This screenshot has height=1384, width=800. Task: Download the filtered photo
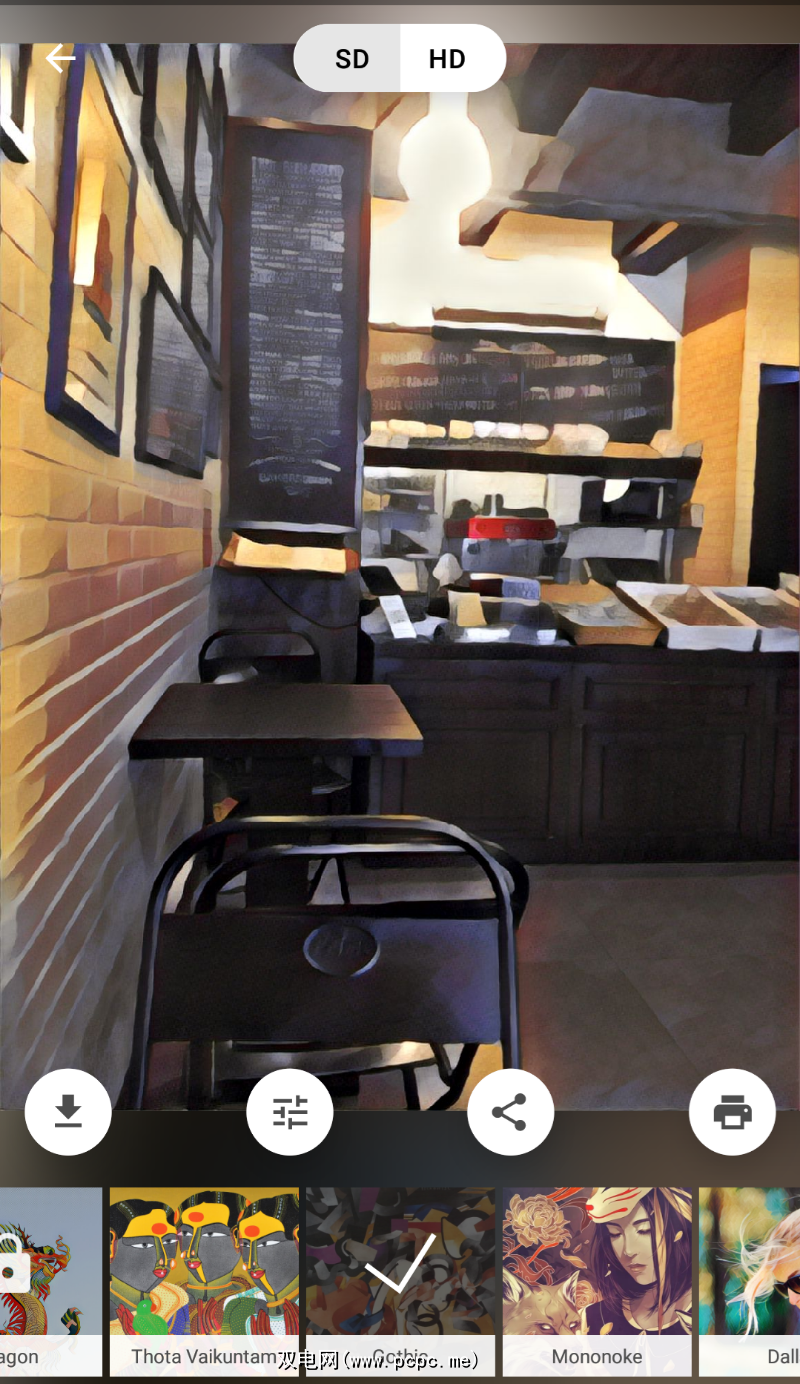coord(68,1112)
